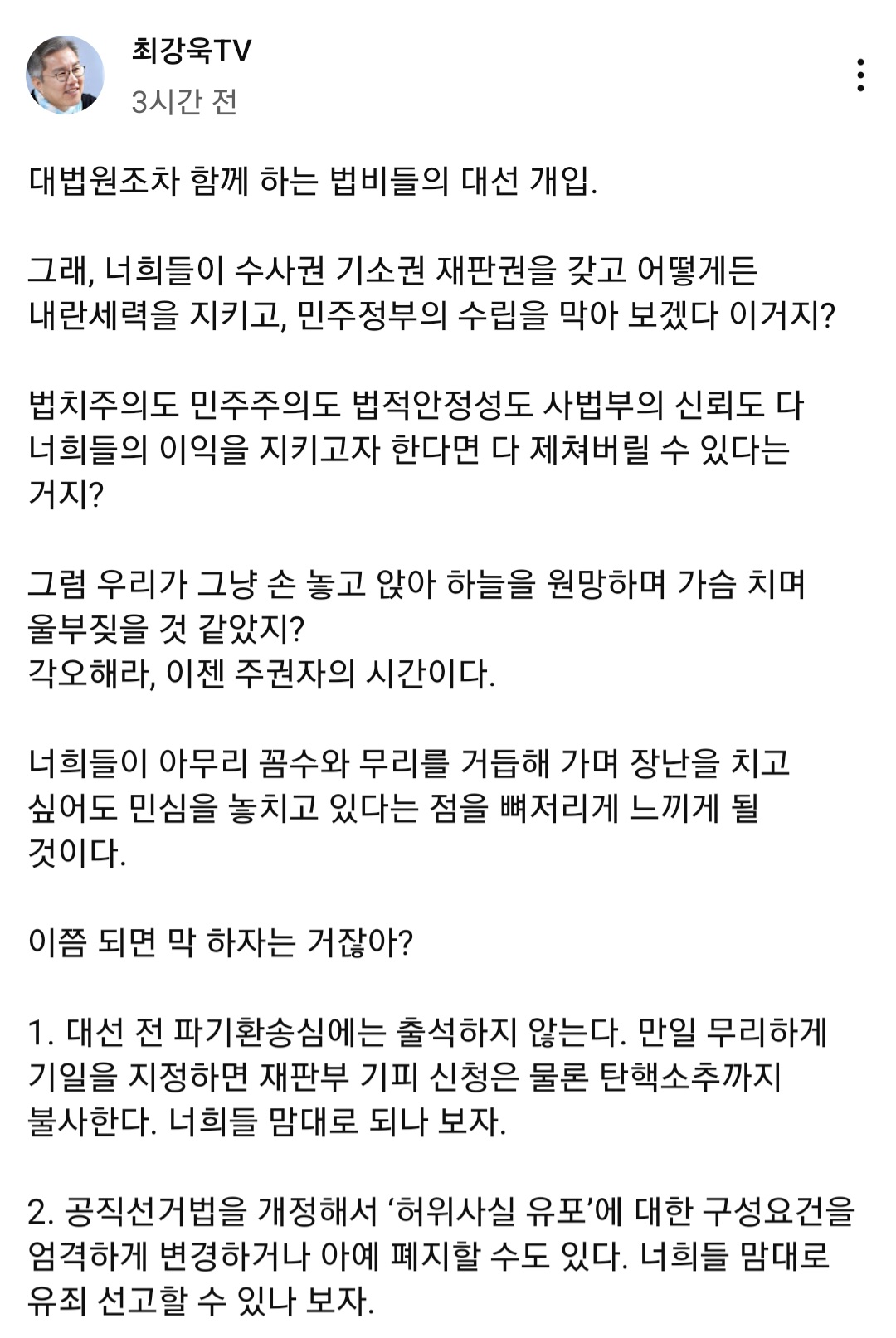Tap the 최강욱TV channel name
The width and height of the screenshot is (896, 1338).
[191, 51]
